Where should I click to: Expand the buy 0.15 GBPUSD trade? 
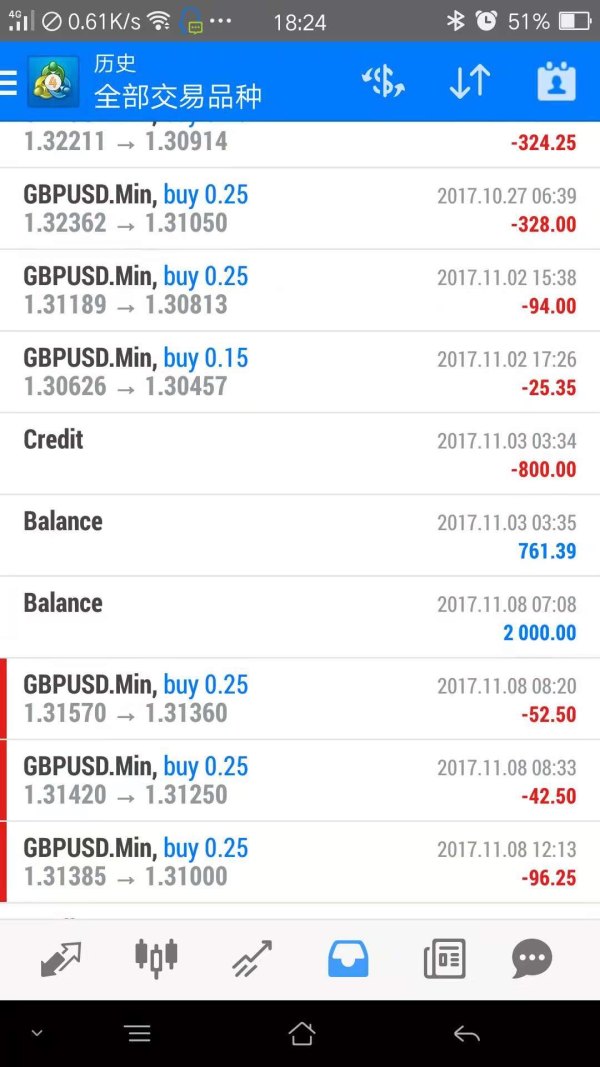(x=300, y=372)
